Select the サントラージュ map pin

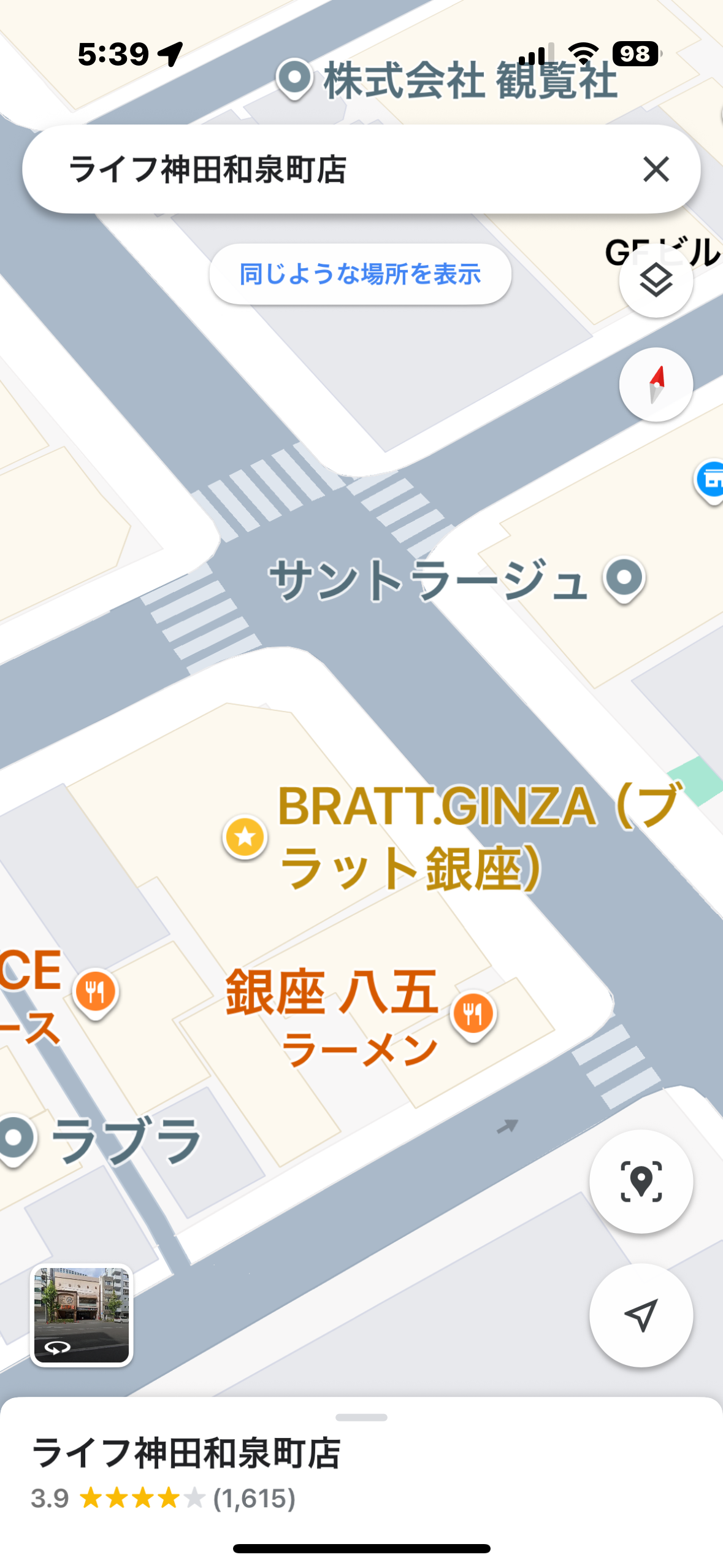point(624,578)
